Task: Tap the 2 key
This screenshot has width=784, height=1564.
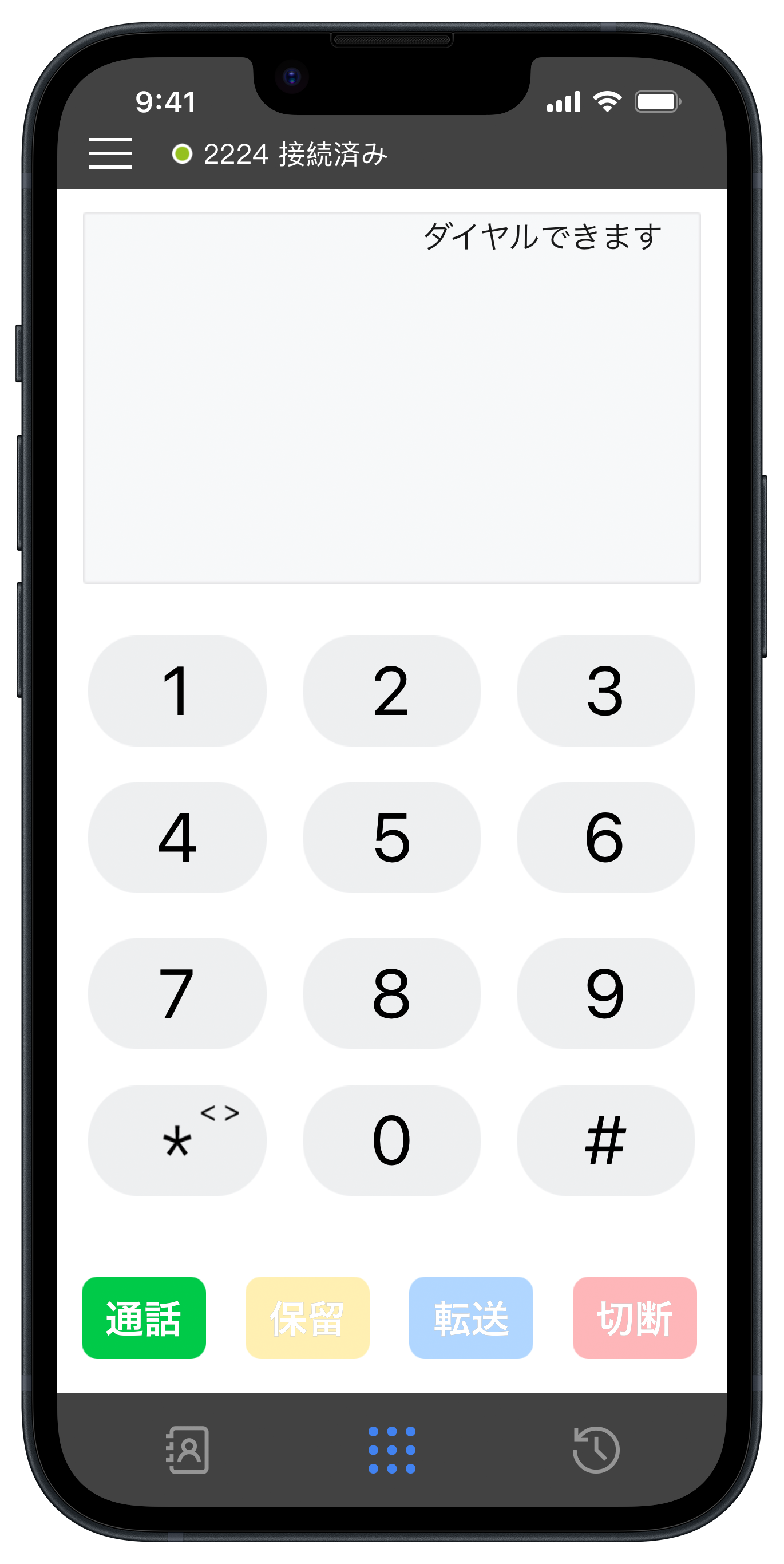Action: tap(391, 691)
